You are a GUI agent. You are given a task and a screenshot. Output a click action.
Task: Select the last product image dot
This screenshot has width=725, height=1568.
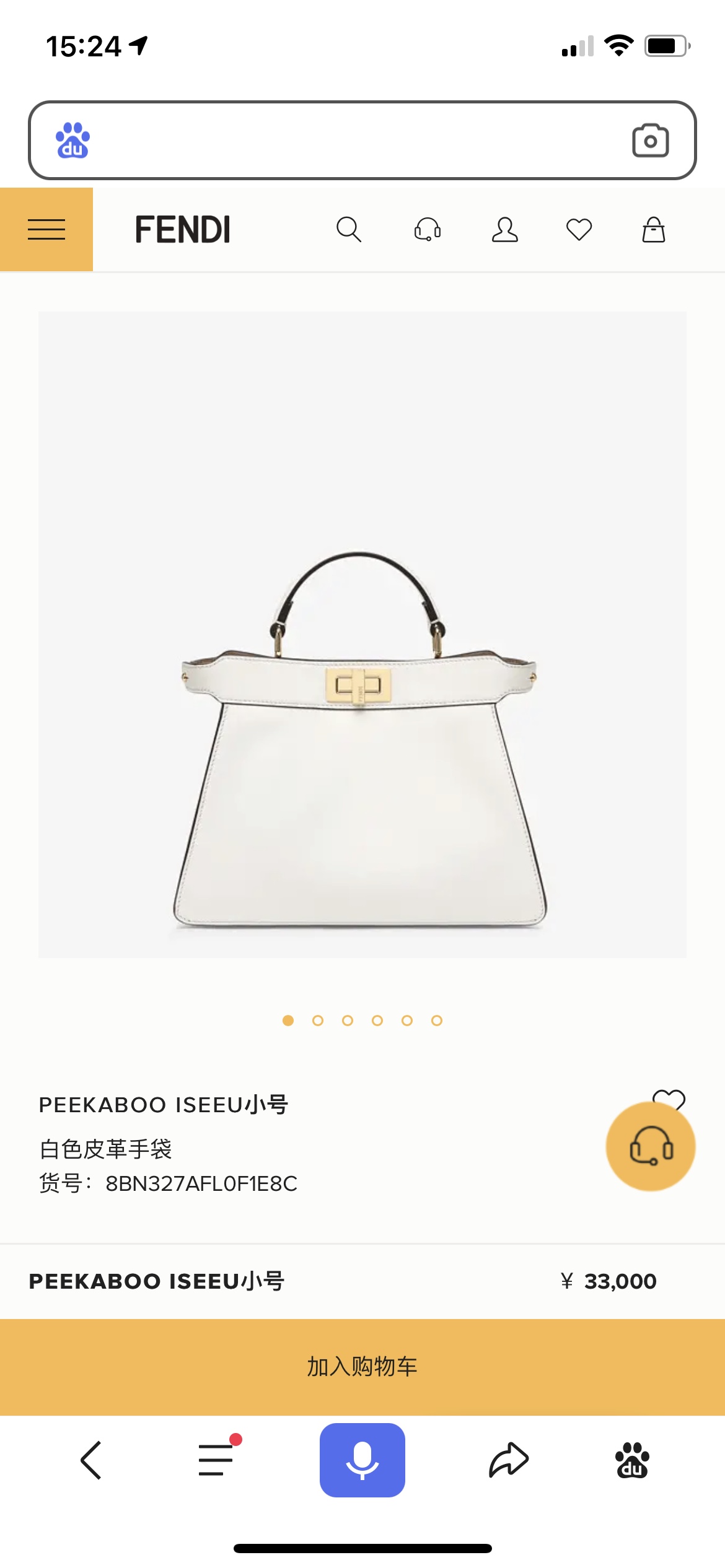click(437, 1021)
